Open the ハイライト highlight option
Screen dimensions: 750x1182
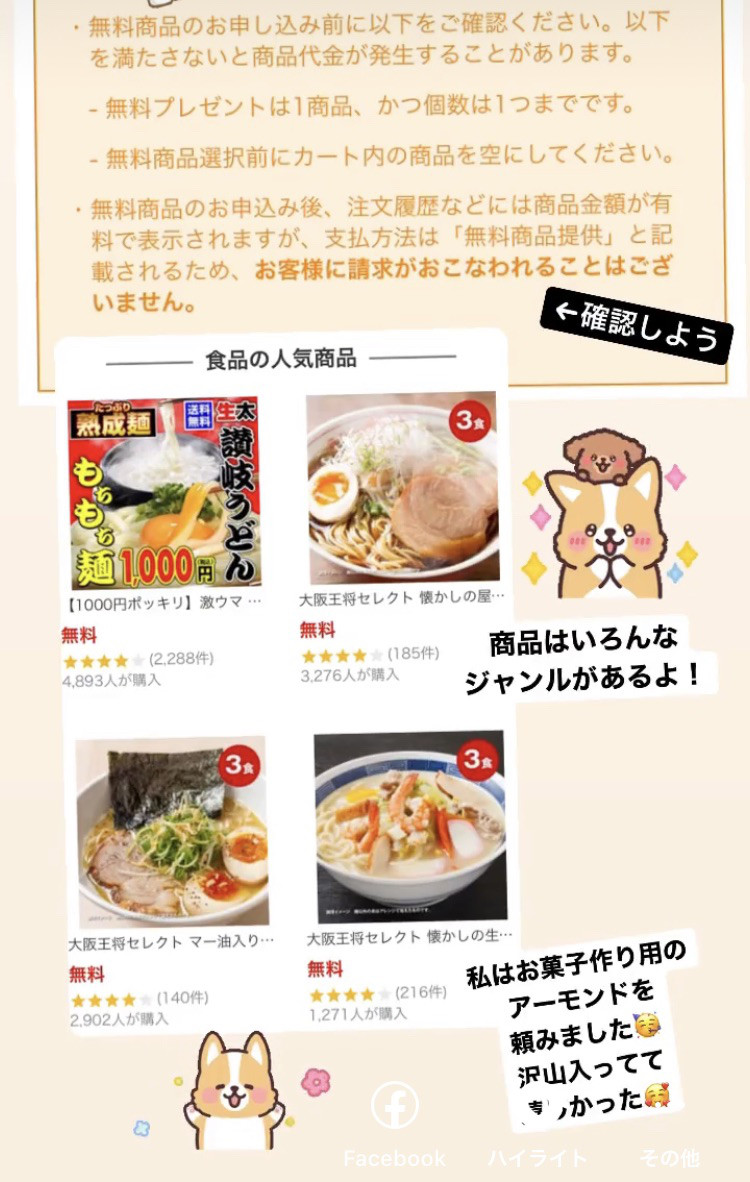click(x=538, y=1158)
